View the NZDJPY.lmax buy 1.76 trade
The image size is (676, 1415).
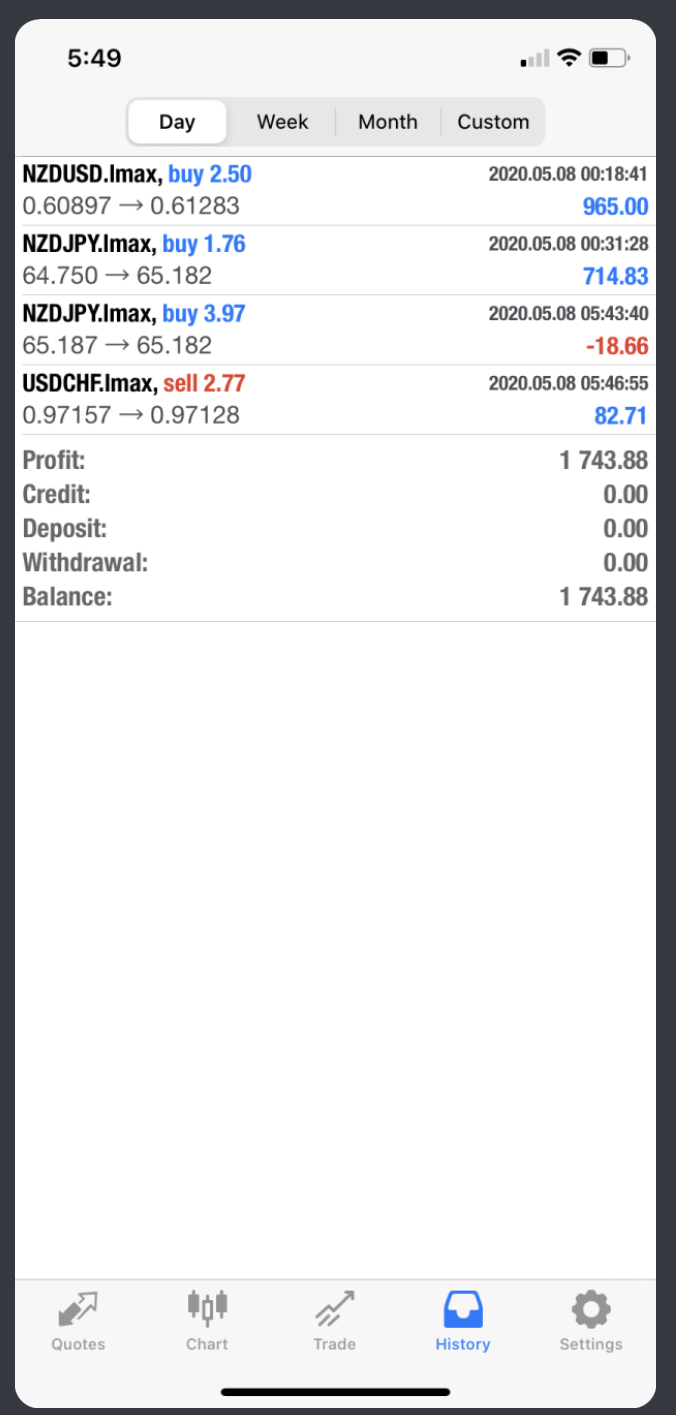pos(335,260)
